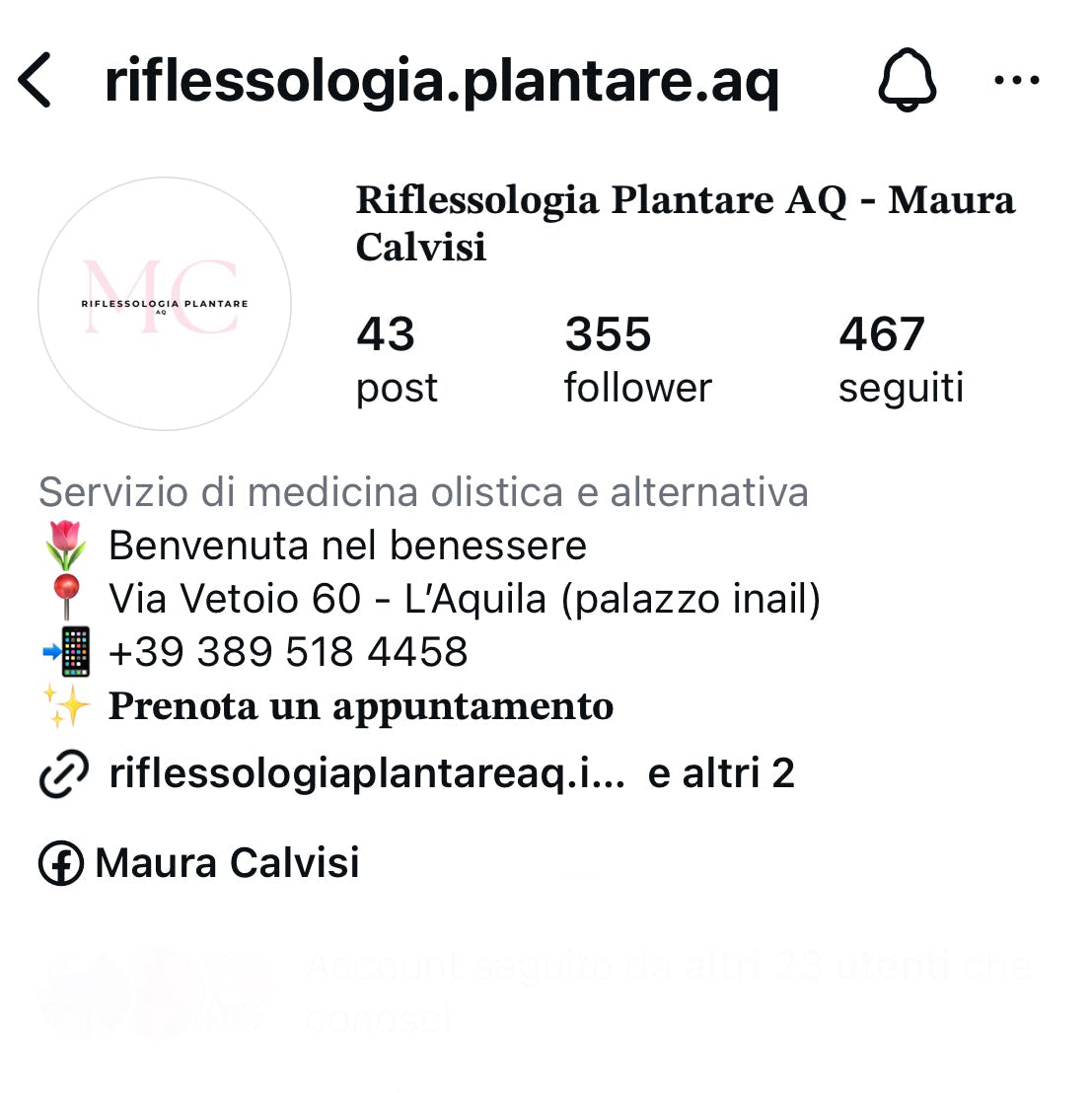Open the notifications bell for this profile
The width and height of the screenshot is (1092, 1093).
tap(907, 80)
